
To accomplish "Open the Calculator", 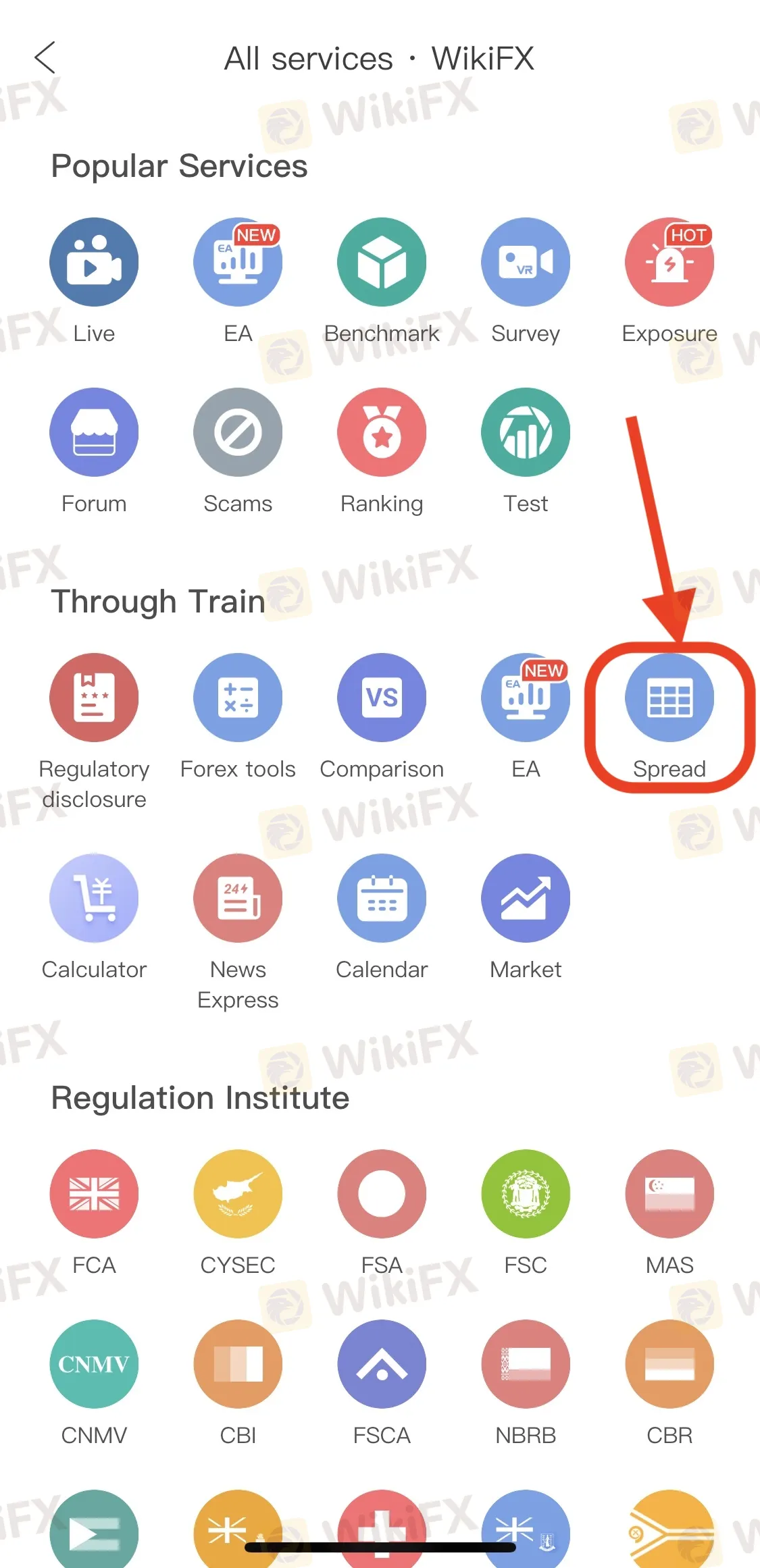I will click(94, 898).
